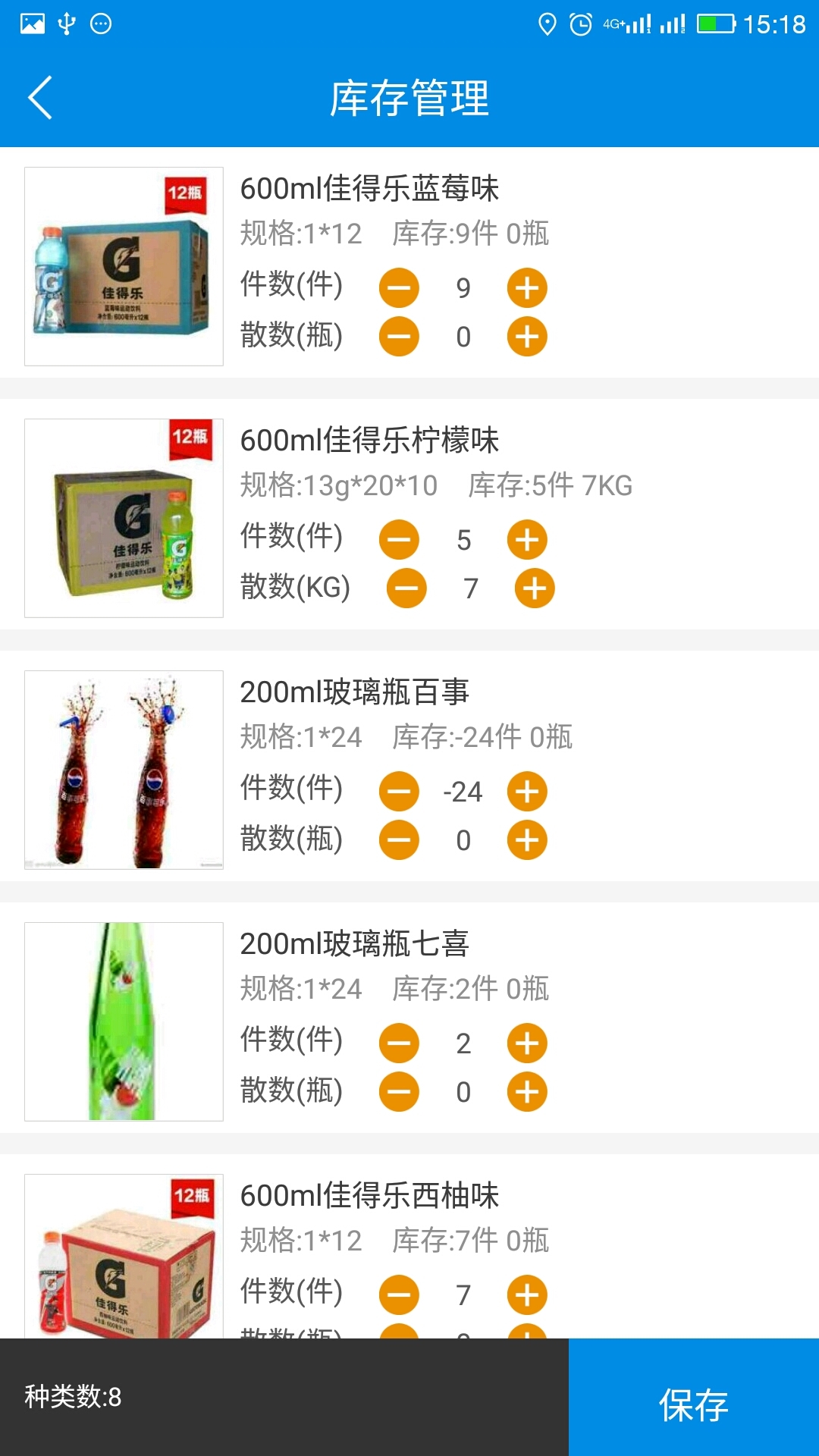Increase 散数(KG) for 600ml佳得乐柠檬味
This screenshot has width=819, height=1456.
coord(535,588)
